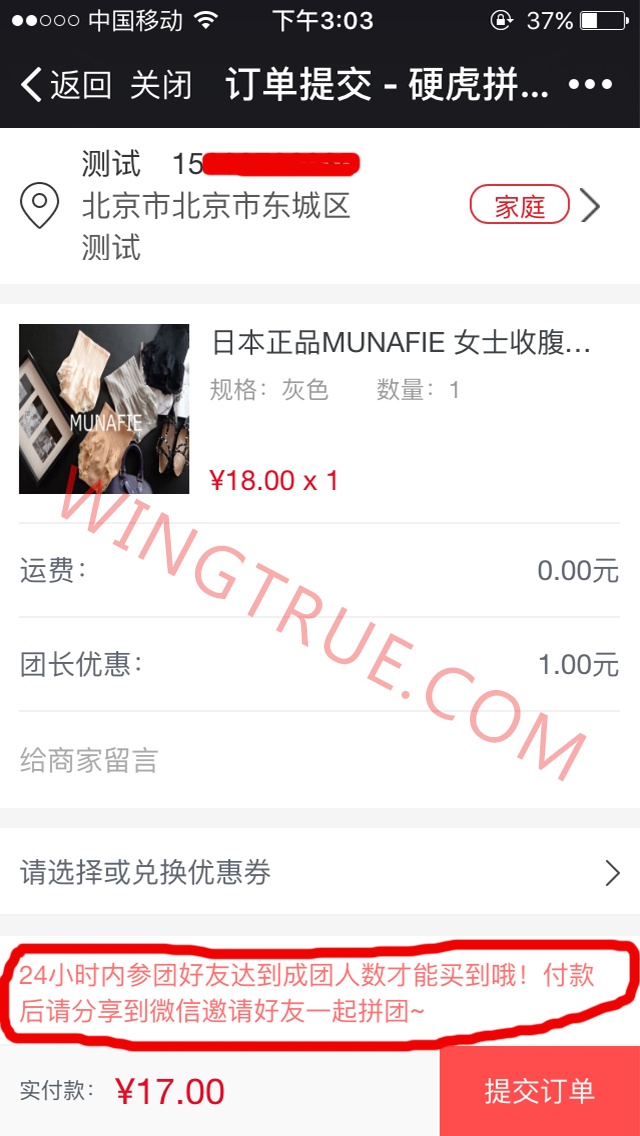The width and height of the screenshot is (640, 1136).
Task: Open the three-dot overflow menu
Action: pyautogui.click(x=590, y=85)
